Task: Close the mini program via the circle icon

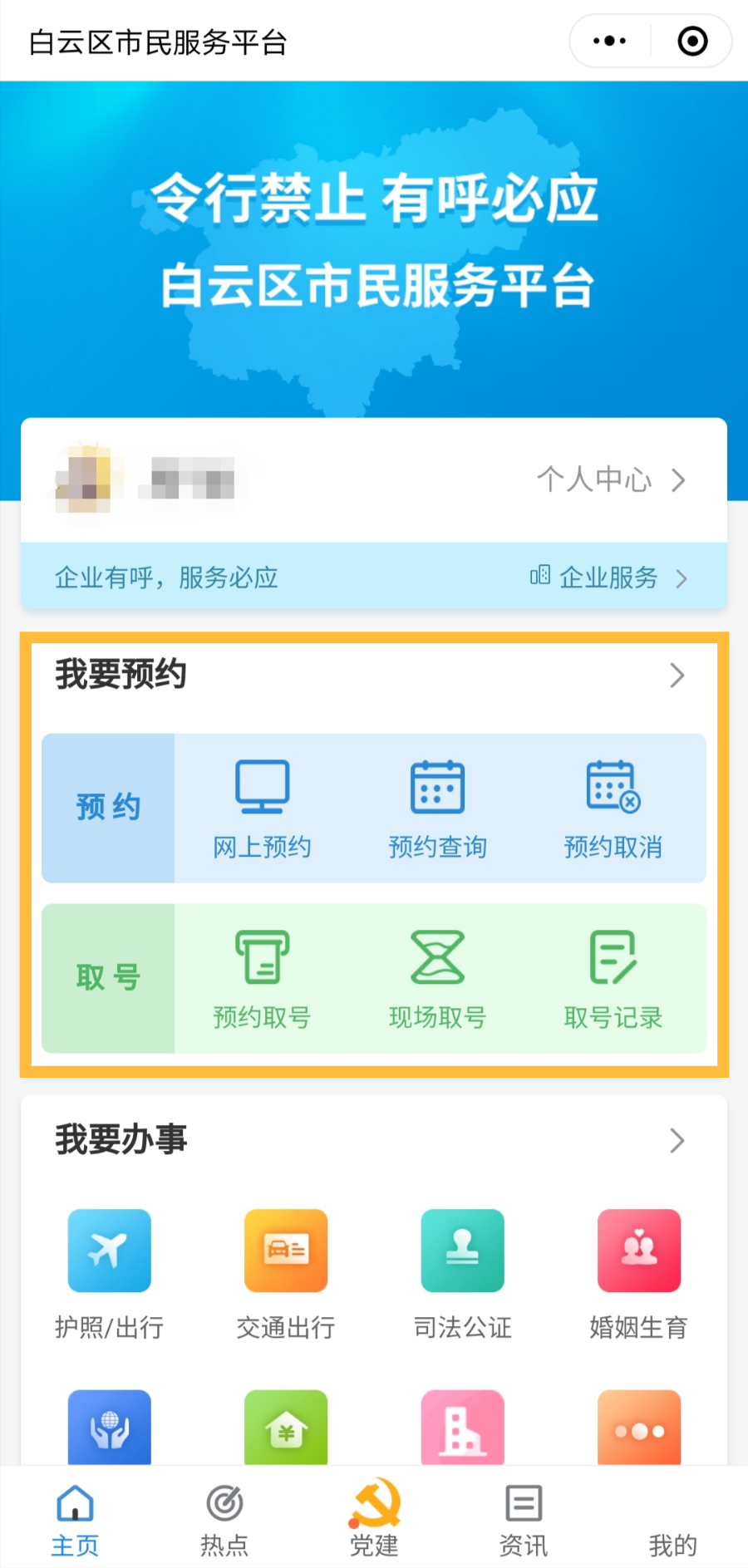Action: [x=692, y=41]
